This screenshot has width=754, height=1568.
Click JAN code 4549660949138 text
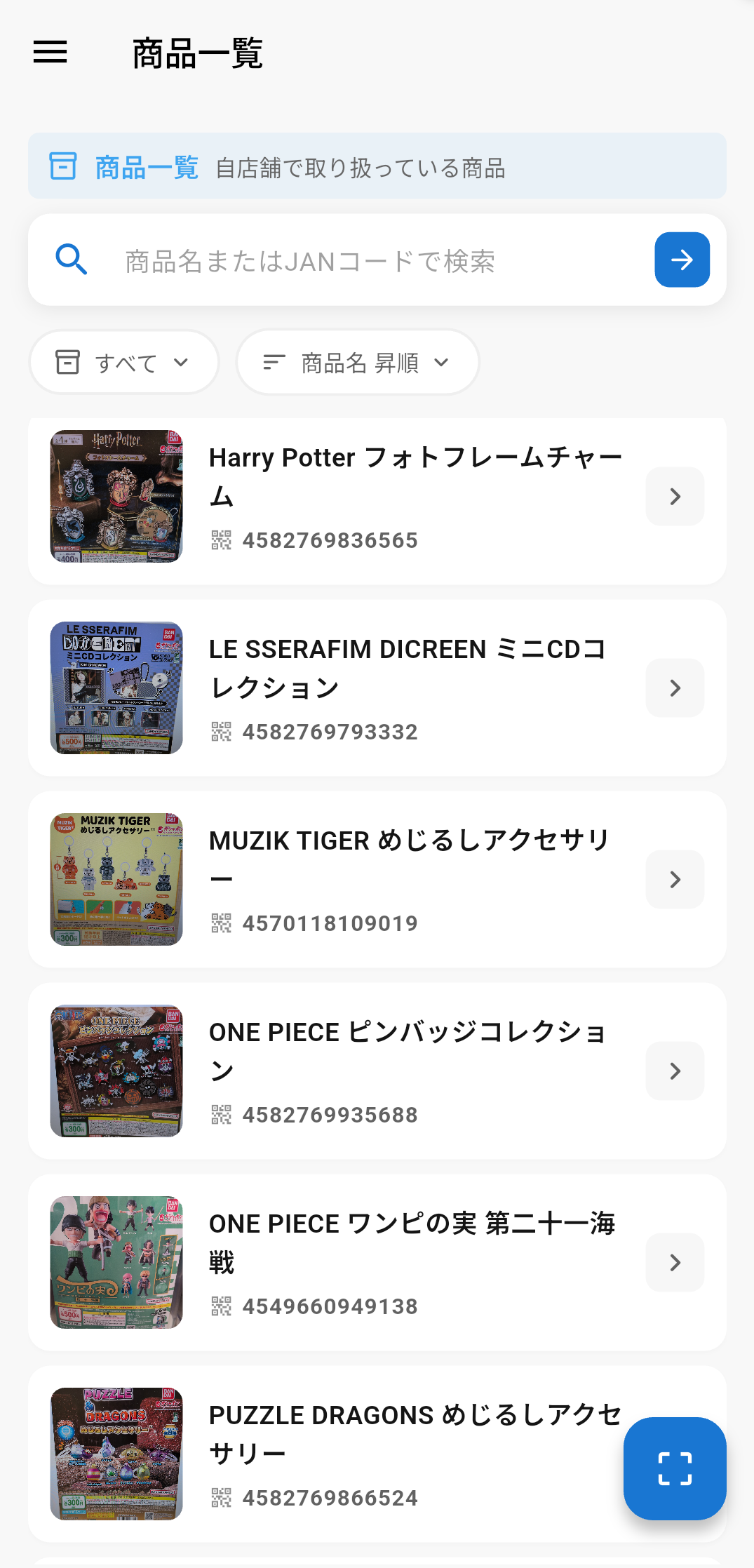[330, 1306]
